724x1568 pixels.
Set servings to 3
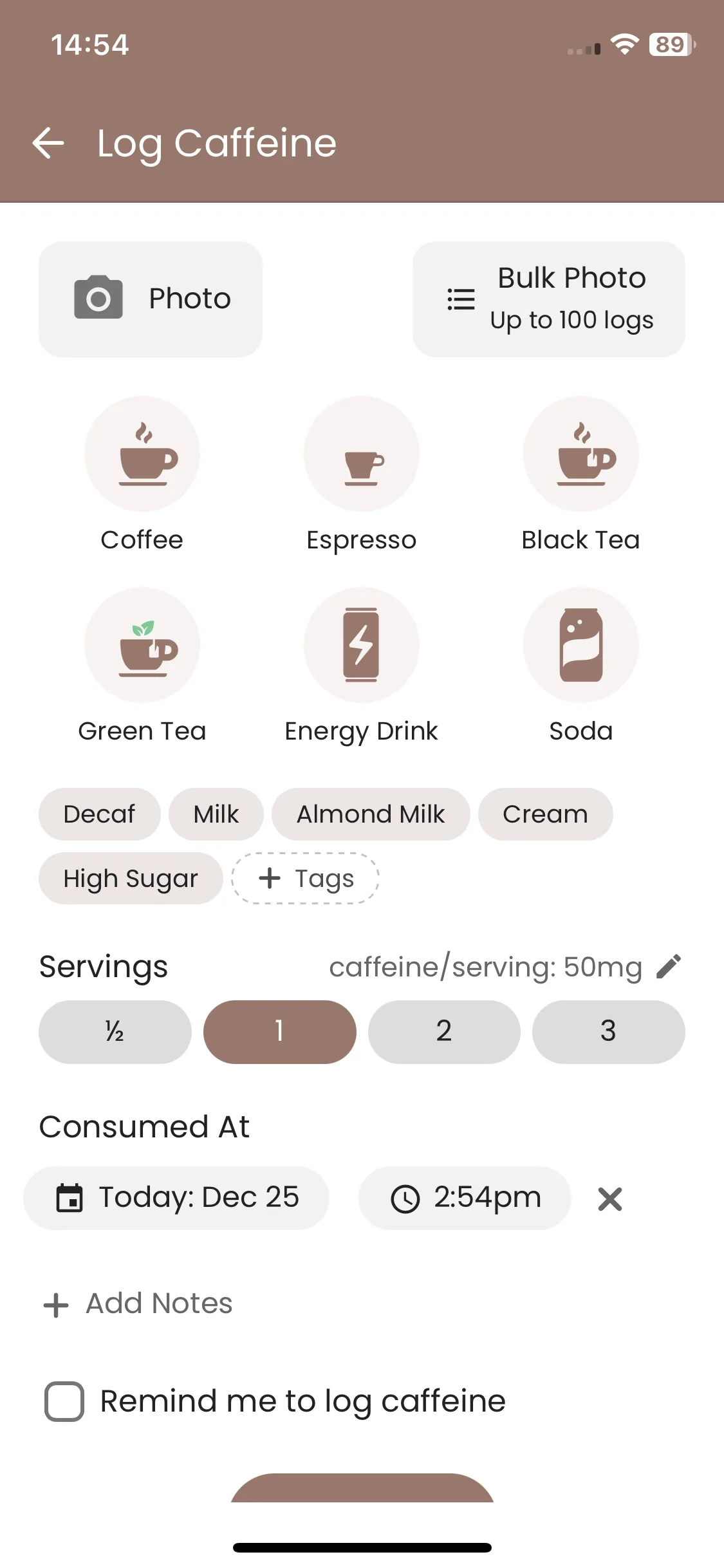pos(608,1032)
